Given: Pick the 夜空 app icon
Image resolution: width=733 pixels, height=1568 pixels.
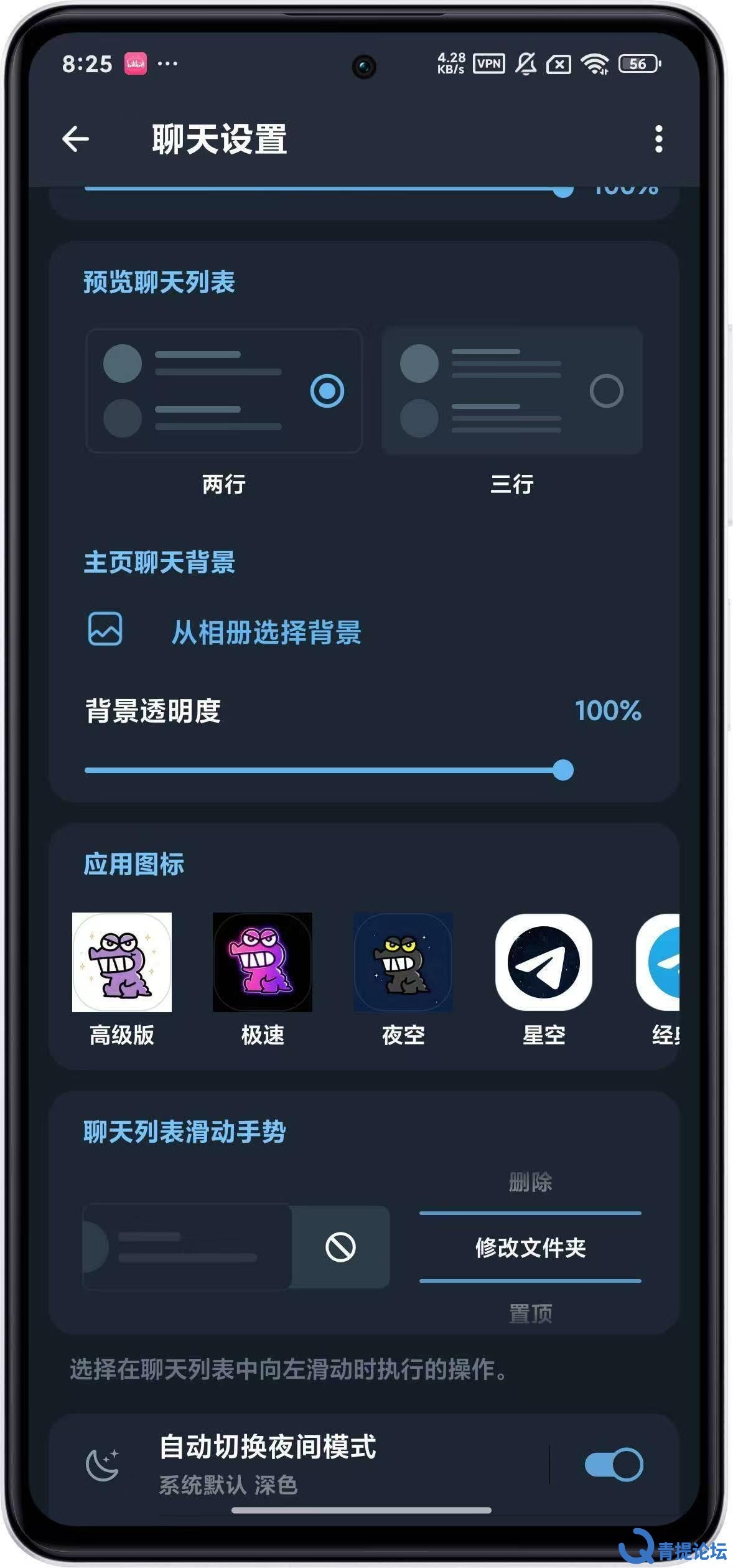Looking at the screenshot, I should [403, 962].
